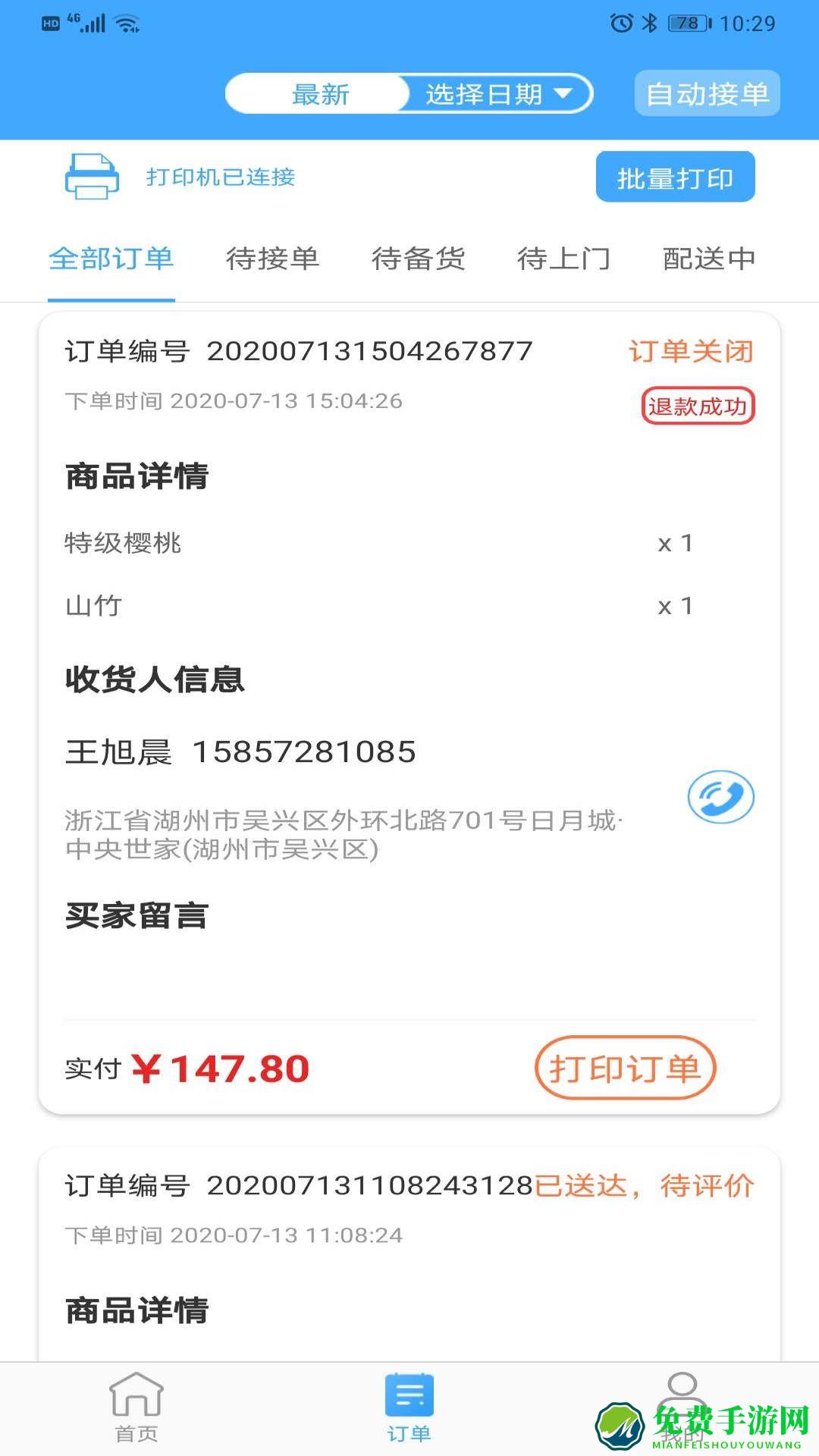This screenshot has width=819, height=1456.
Task: Tap the blue phone call icon
Action: [719, 797]
